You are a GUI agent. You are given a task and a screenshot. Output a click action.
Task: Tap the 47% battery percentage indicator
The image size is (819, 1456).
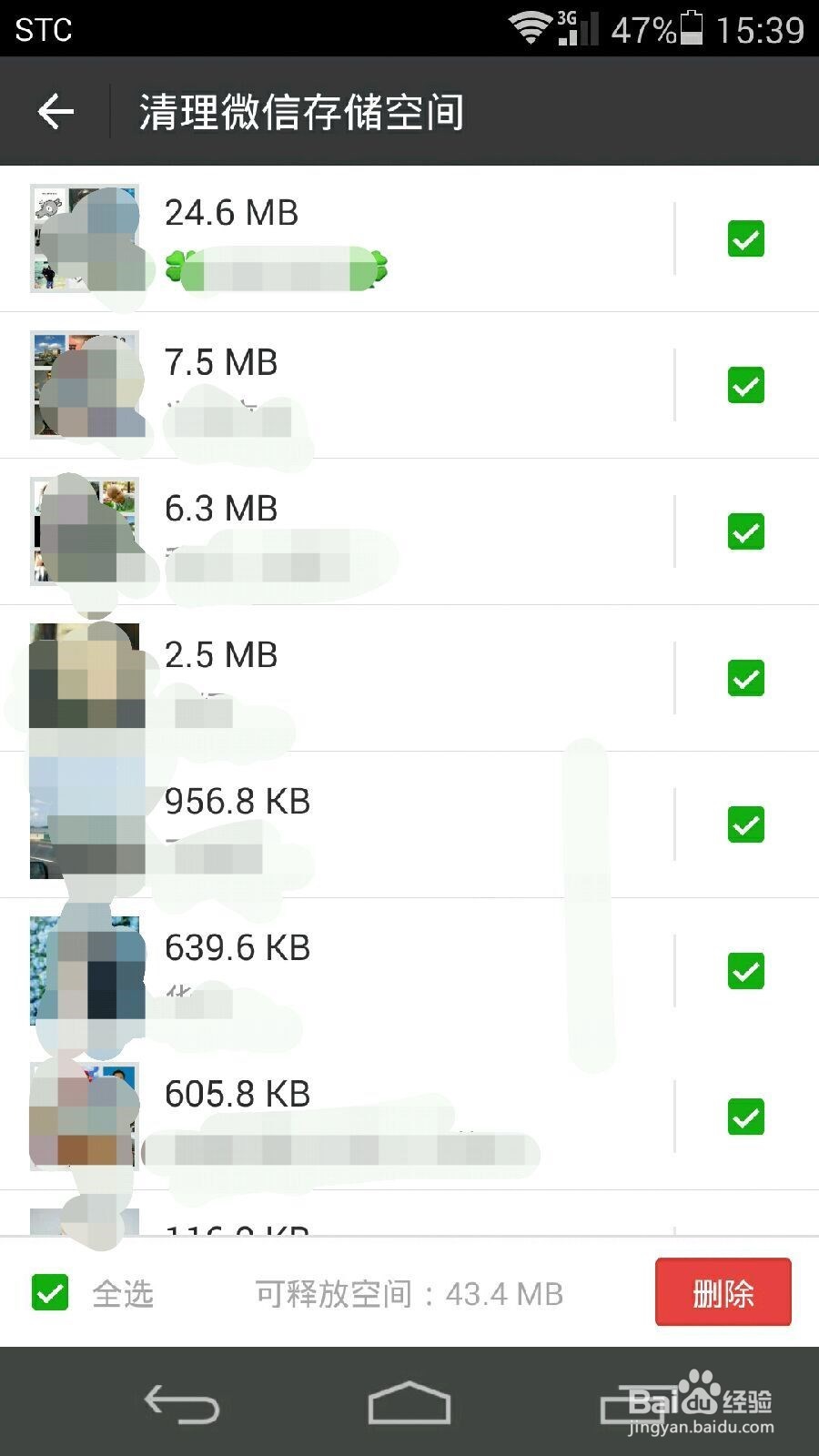tap(641, 29)
